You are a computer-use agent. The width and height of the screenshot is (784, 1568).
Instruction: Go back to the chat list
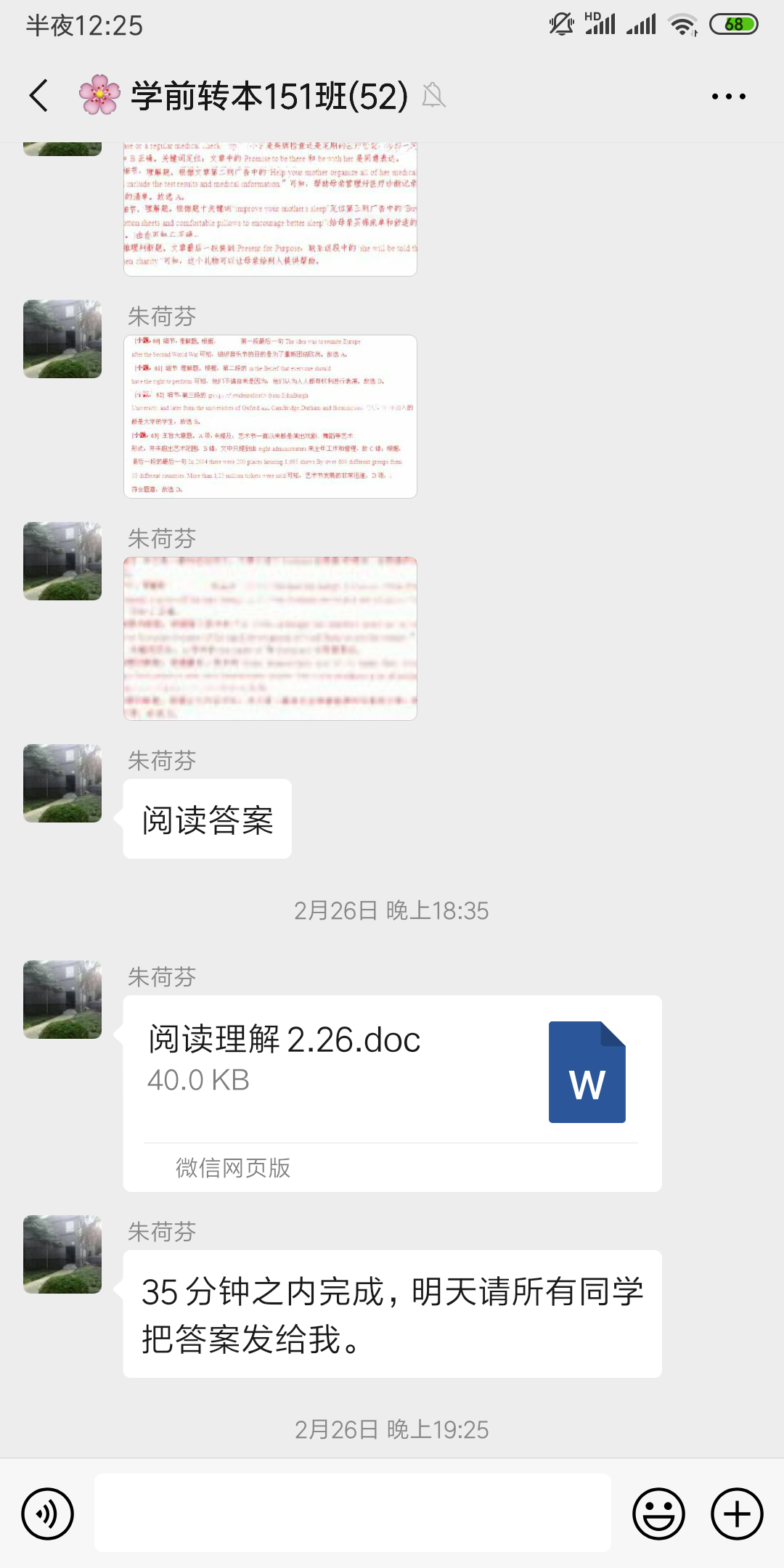[x=39, y=96]
